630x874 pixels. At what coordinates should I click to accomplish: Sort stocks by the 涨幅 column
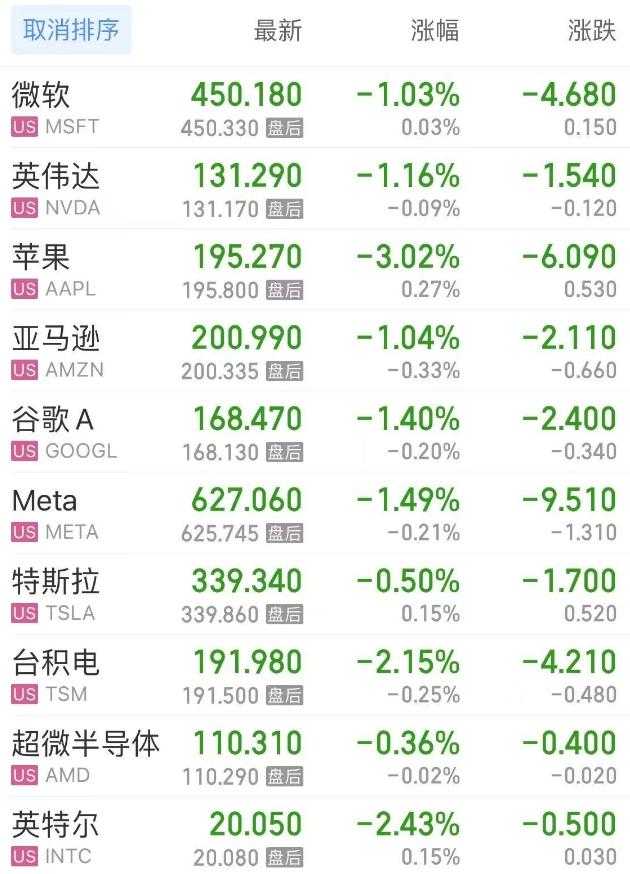coord(435,31)
